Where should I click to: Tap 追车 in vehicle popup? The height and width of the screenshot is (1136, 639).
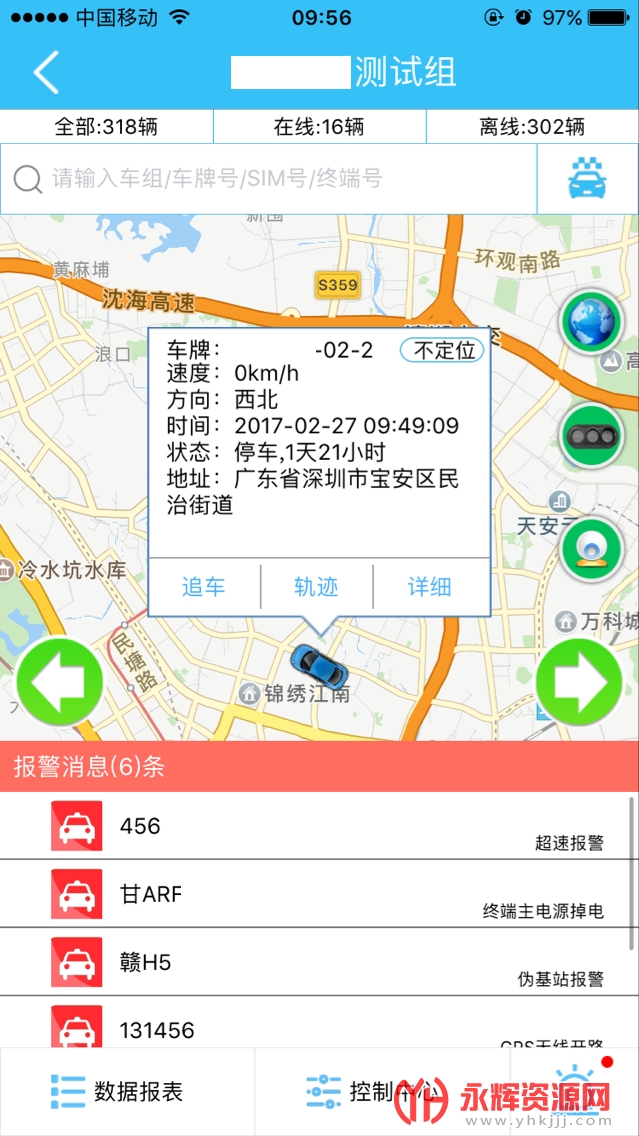click(x=204, y=587)
